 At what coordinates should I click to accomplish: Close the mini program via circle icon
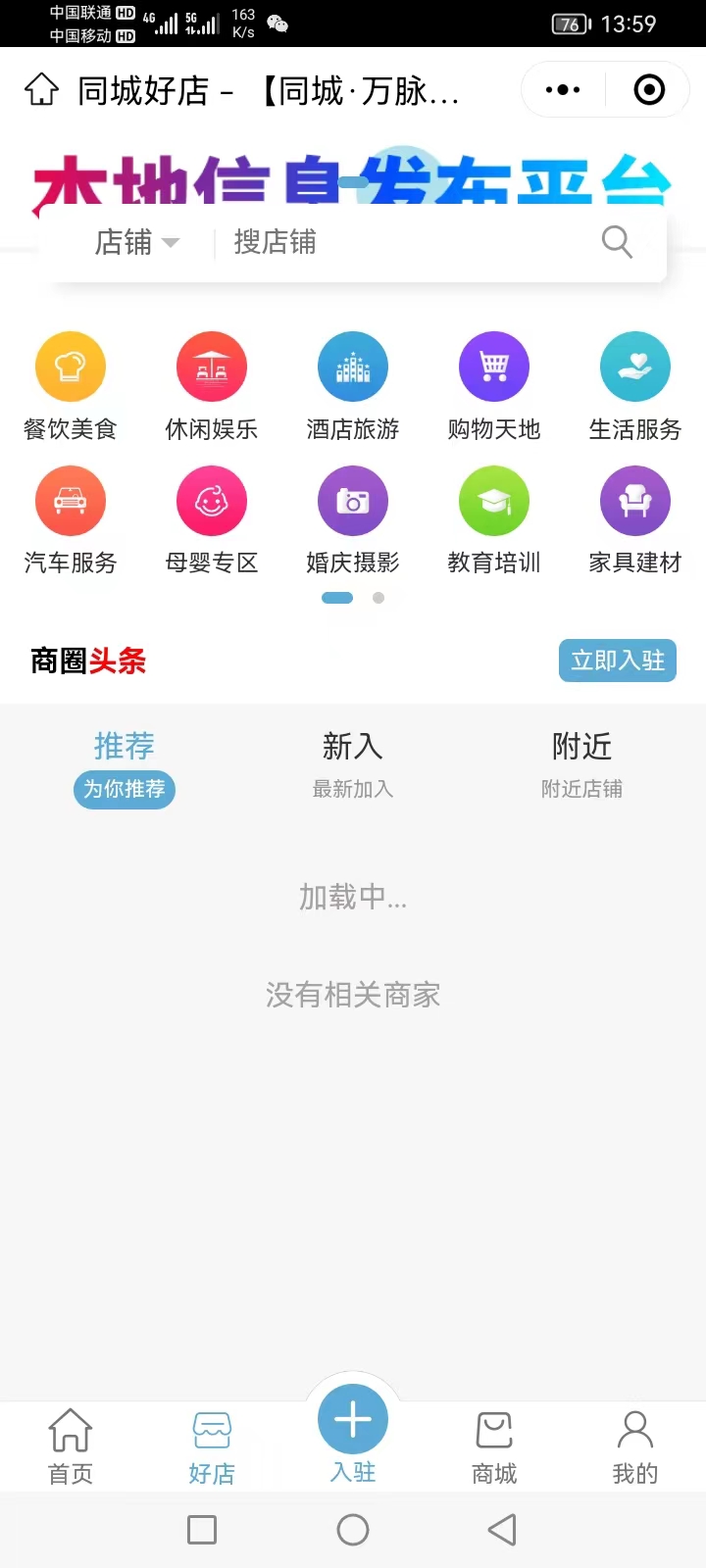pyautogui.click(x=649, y=90)
